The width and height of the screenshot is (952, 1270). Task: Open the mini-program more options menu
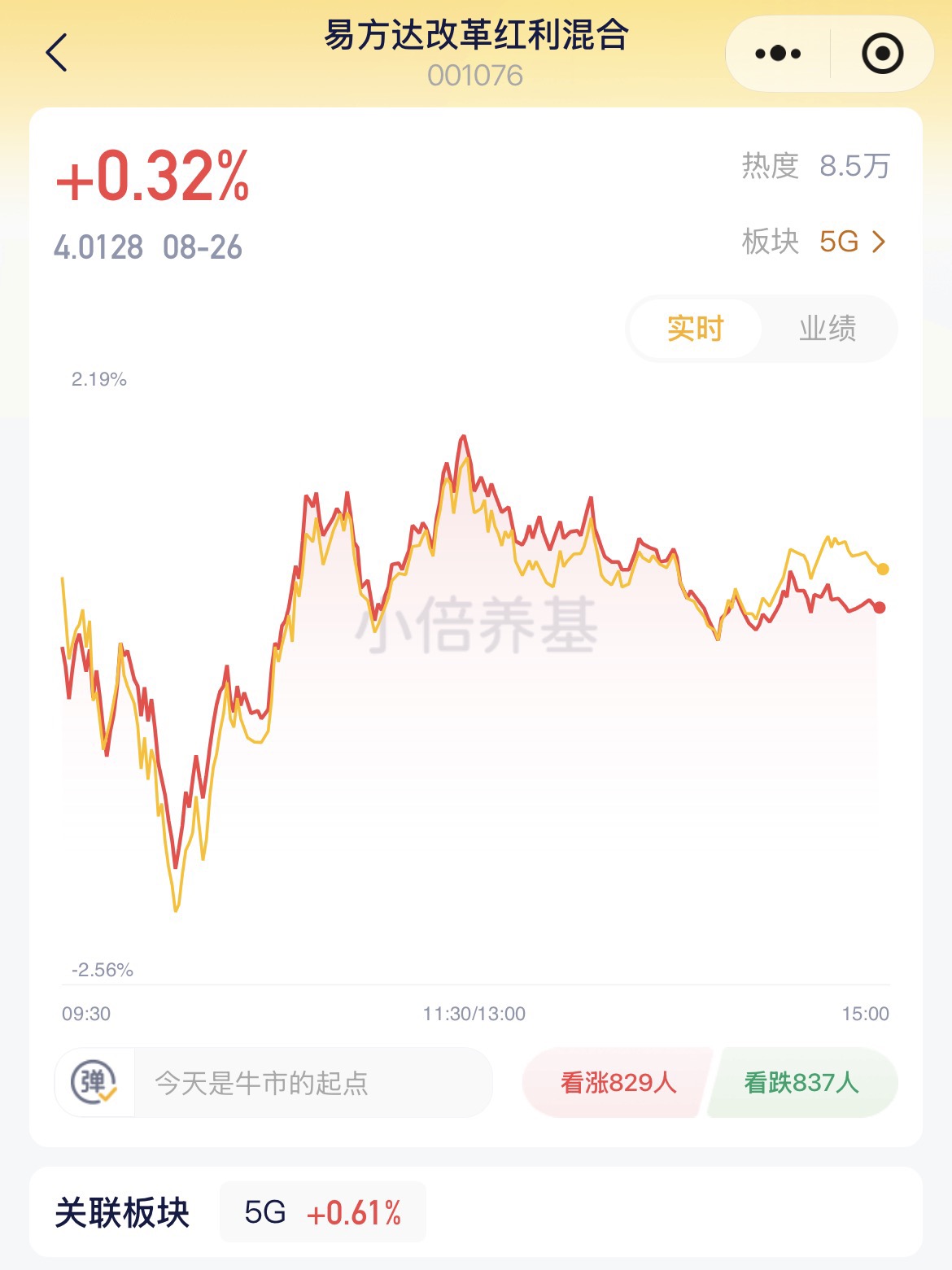click(778, 54)
